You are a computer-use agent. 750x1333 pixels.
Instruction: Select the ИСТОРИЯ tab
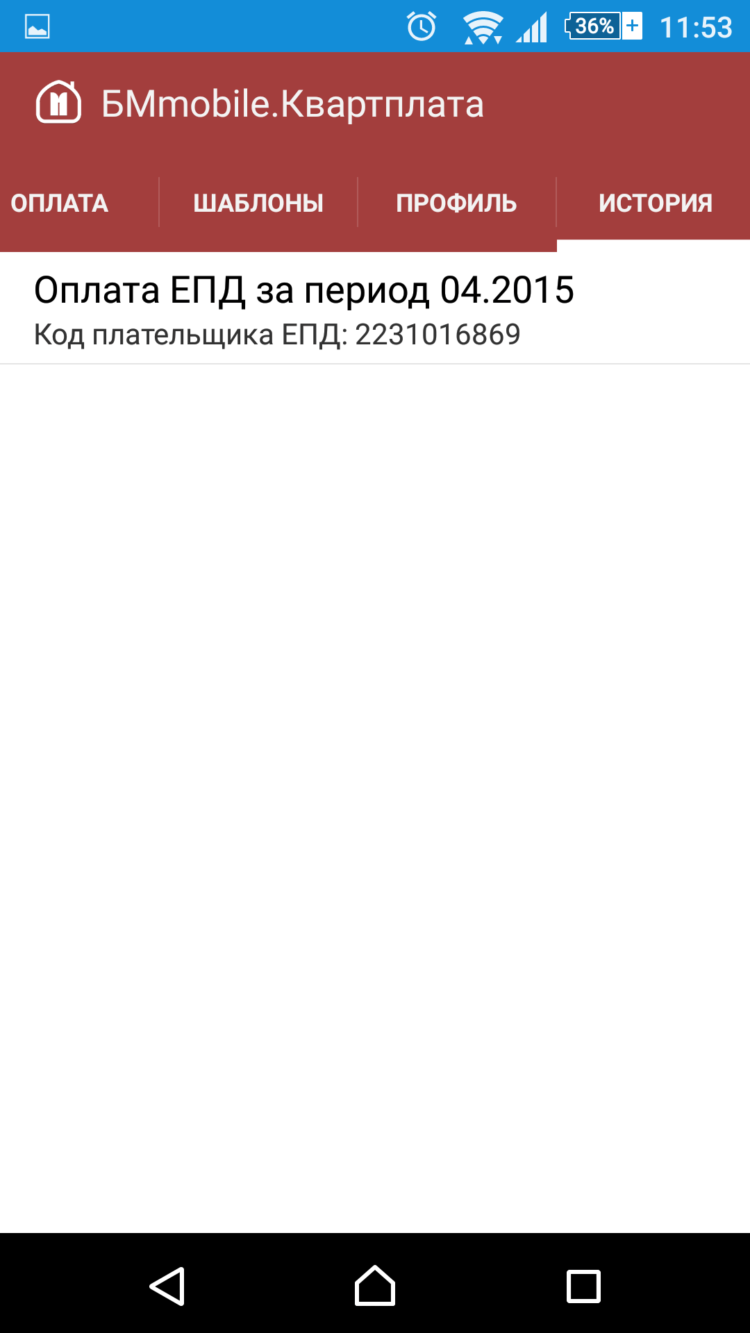[x=655, y=203]
